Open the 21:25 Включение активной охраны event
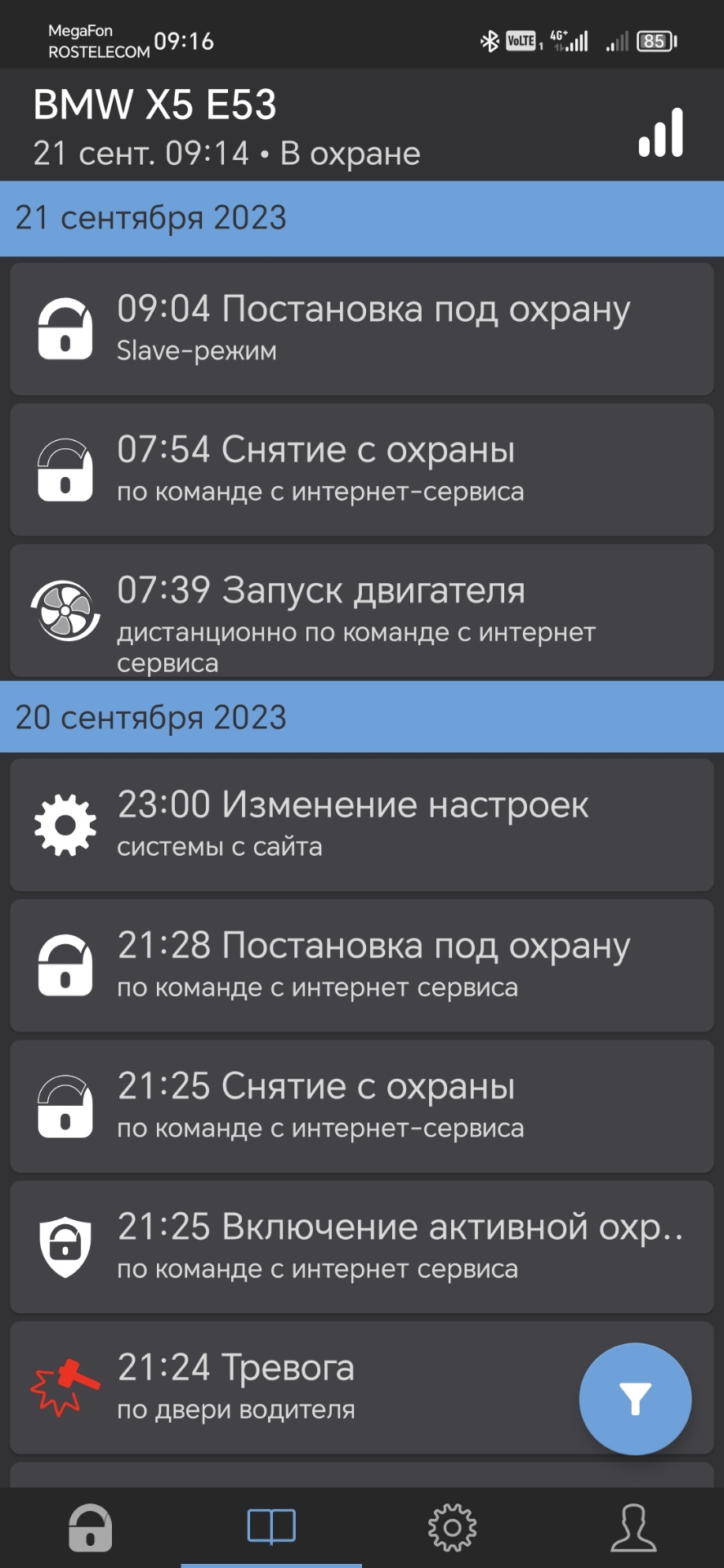Image resolution: width=724 pixels, height=1568 pixels. (362, 1246)
